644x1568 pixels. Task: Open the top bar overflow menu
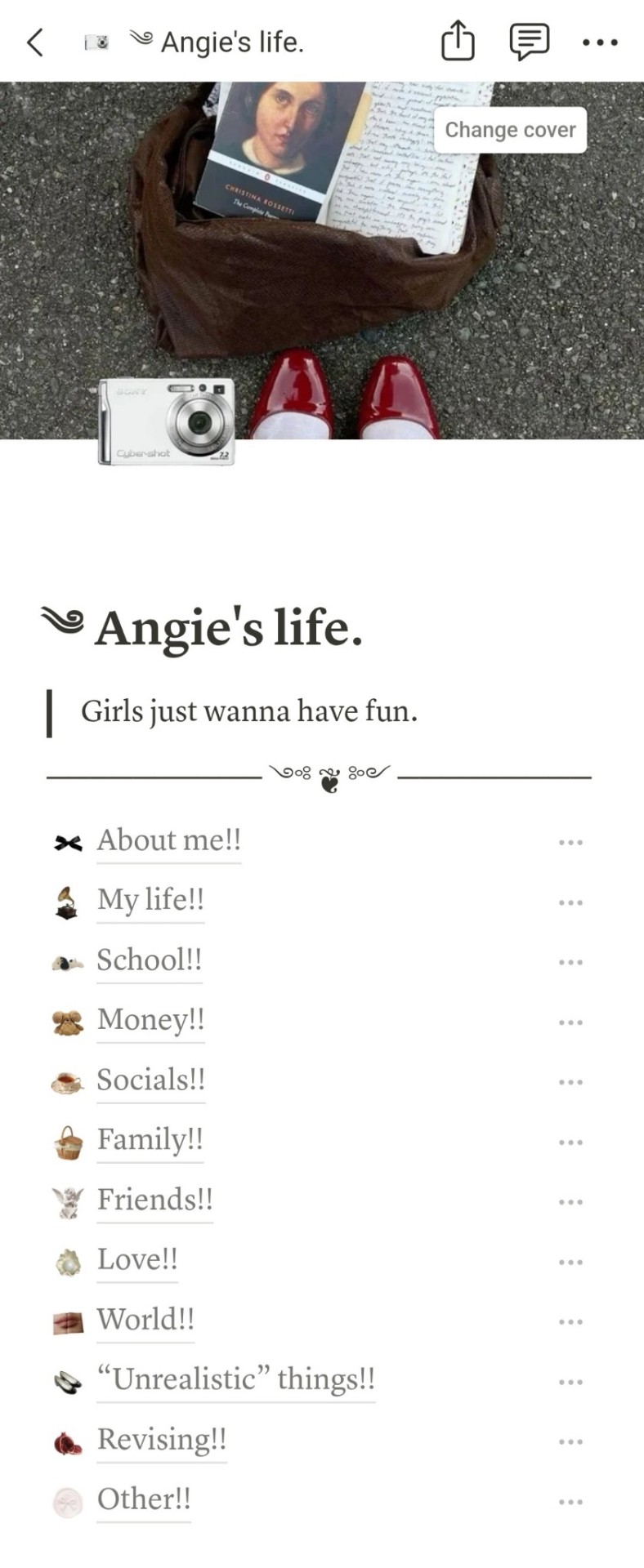(x=600, y=42)
